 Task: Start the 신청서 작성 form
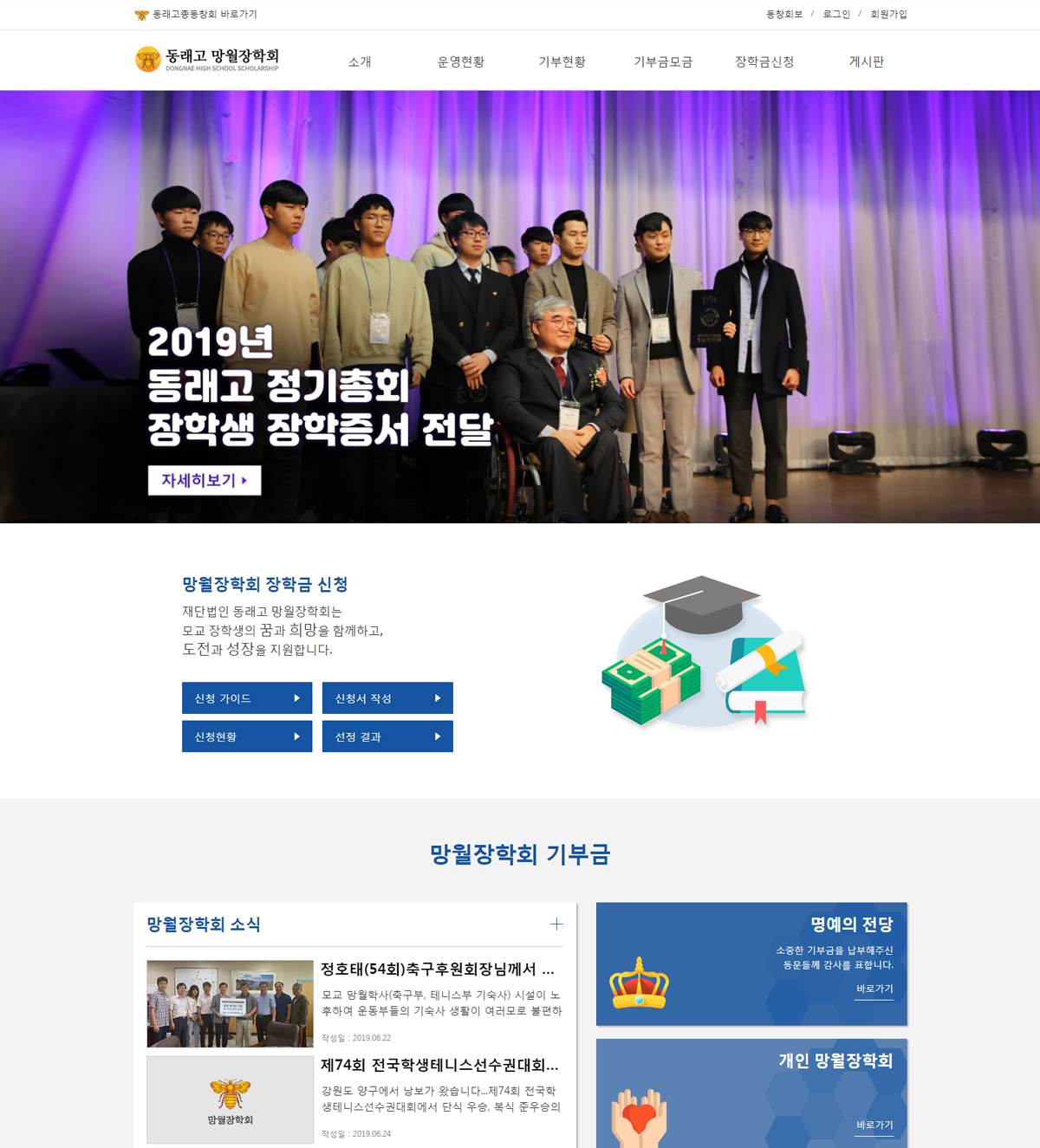point(387,698)
